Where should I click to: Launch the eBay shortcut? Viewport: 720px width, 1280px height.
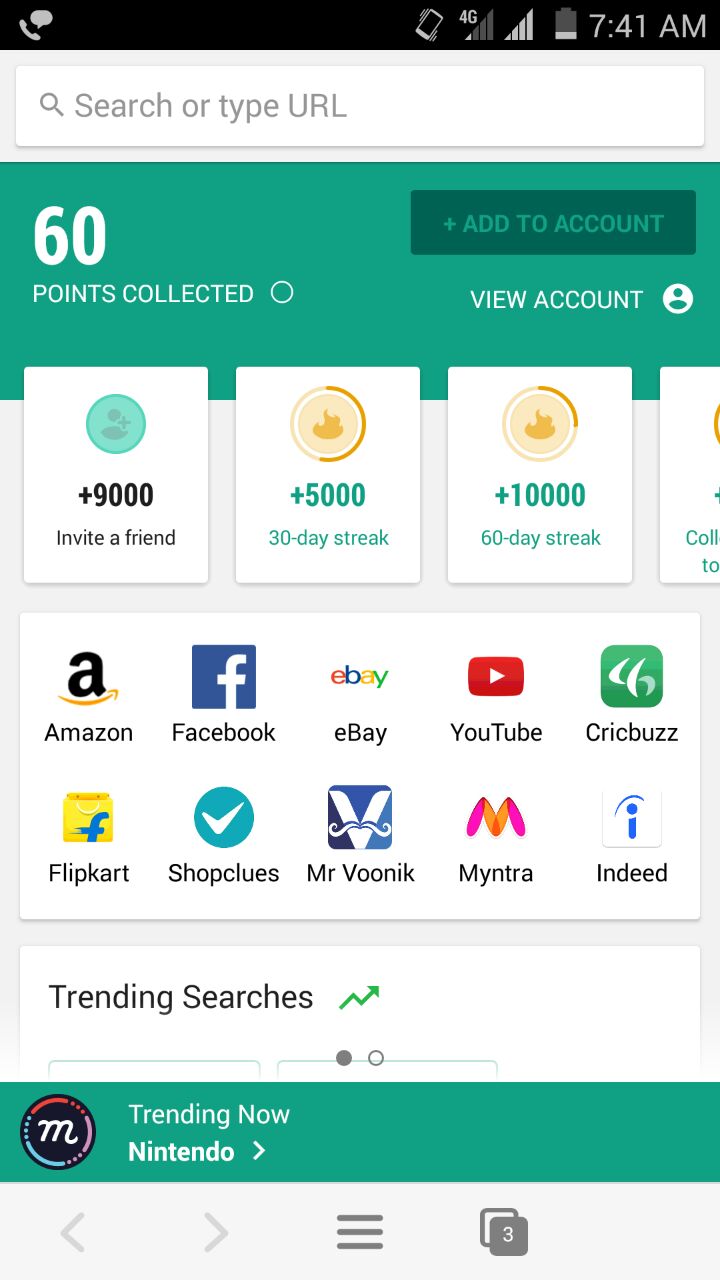pyautogui.click(x=360, y=695)
